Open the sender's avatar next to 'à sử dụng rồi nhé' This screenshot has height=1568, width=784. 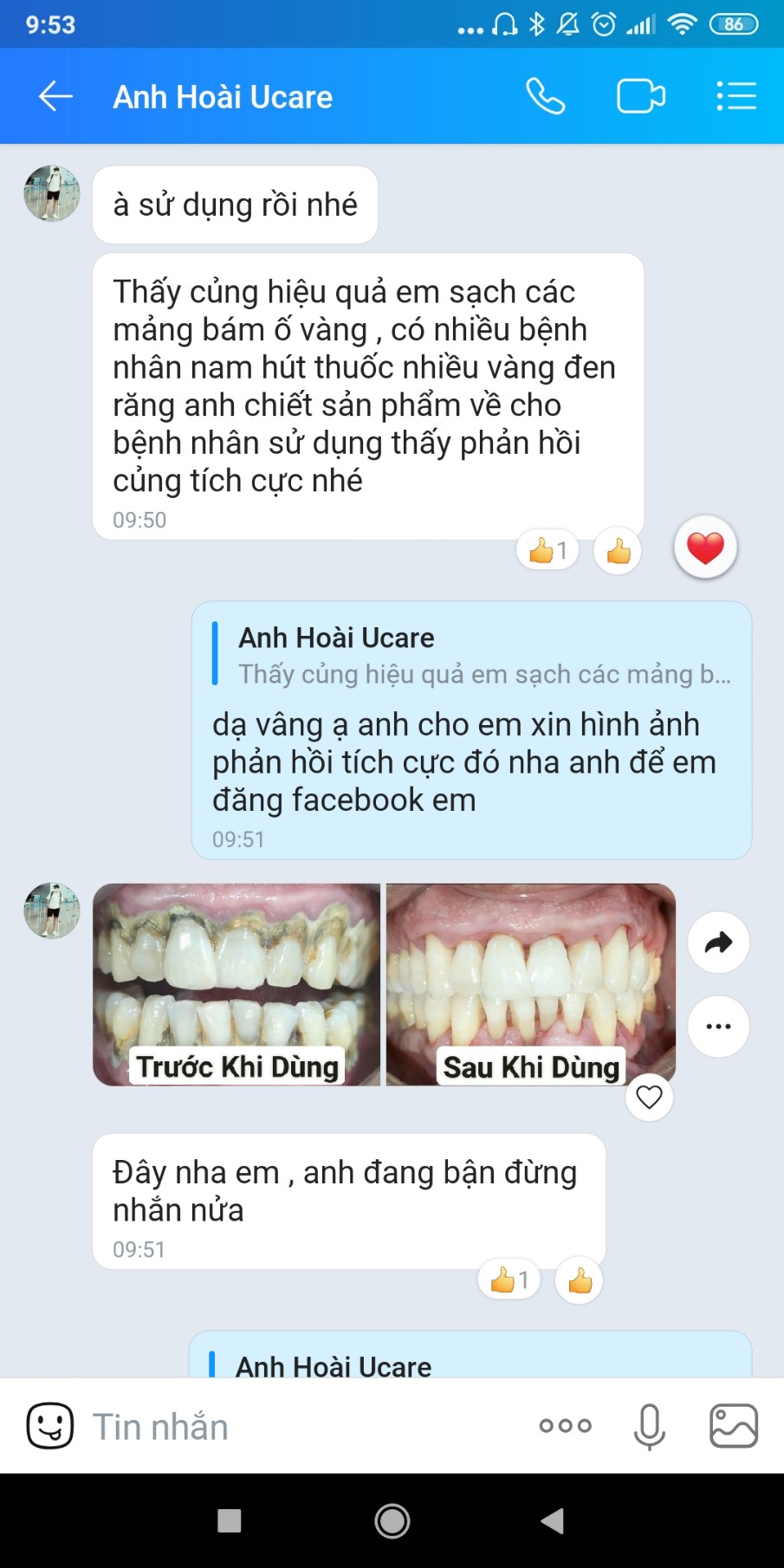click(52, 193)
